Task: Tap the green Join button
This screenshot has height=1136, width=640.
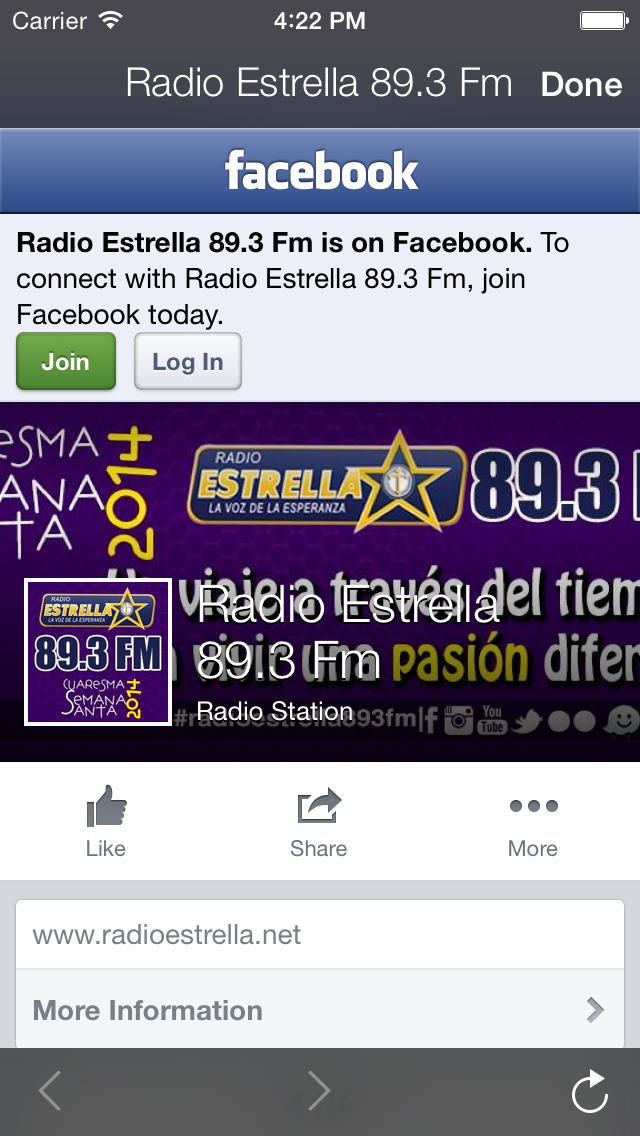Action: click(66, 362)
